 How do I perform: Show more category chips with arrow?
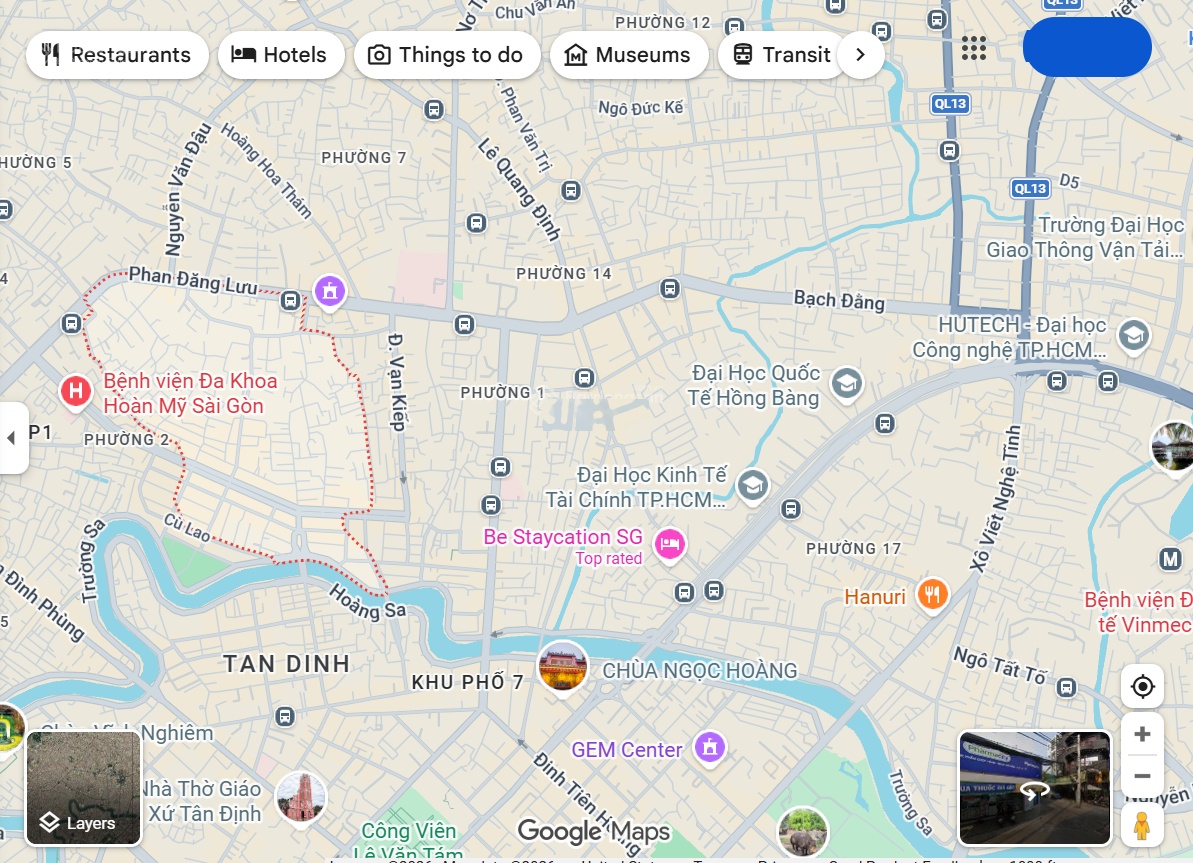(x=860, y=55)
